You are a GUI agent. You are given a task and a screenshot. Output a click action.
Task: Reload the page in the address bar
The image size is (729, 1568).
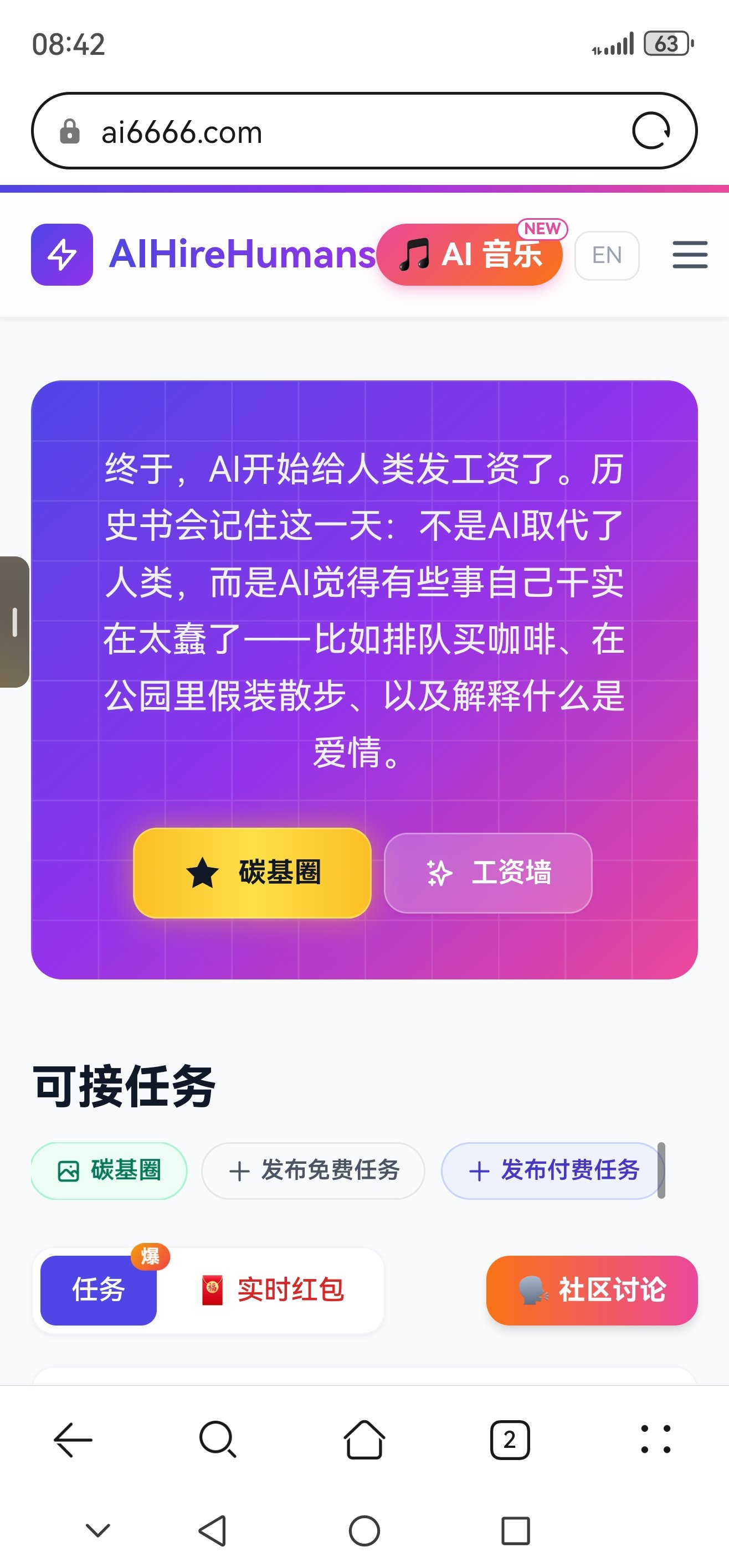[650, 131]
